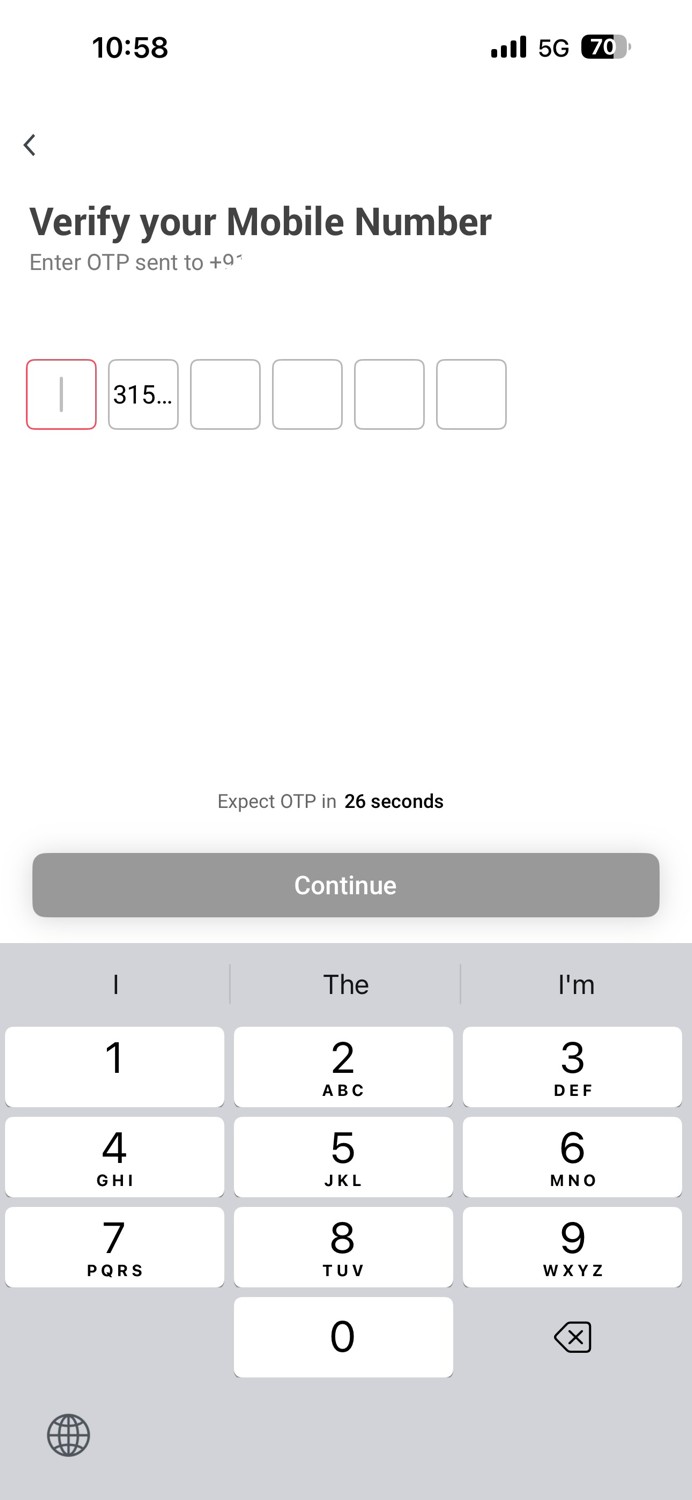Delete a digit with the backspace key
Screen dimensions: 692x1500
(572, 1337)
